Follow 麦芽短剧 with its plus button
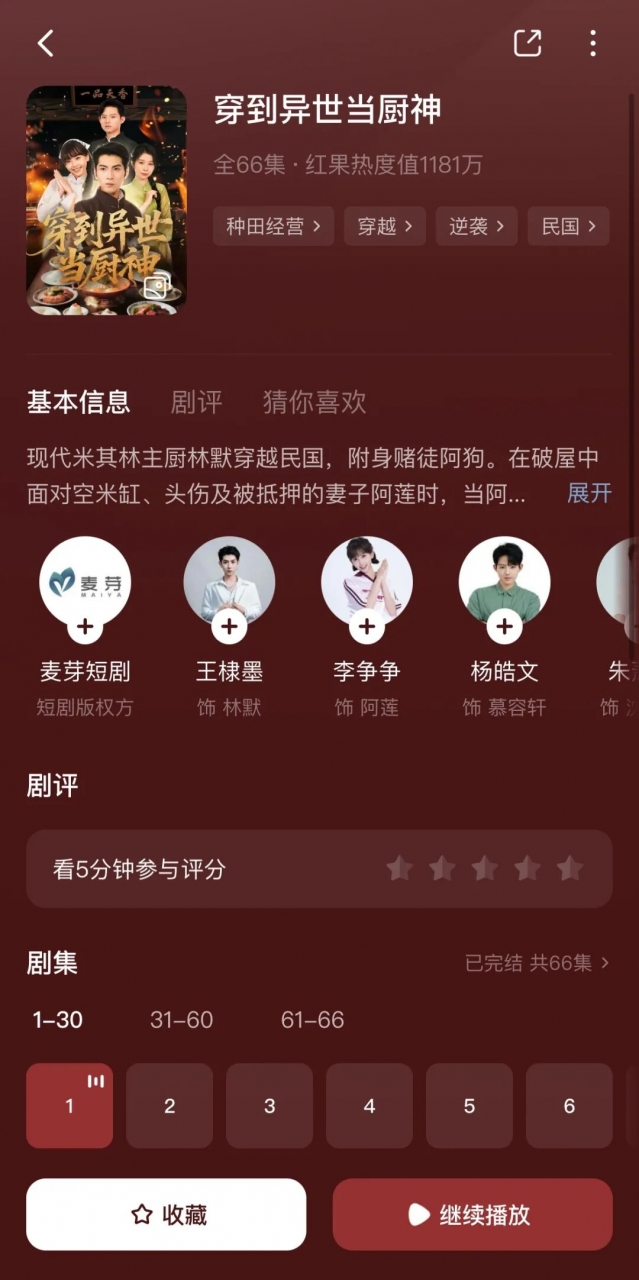Image resolution: width=639 pixels, height=1280 pixels. [85, 628]
